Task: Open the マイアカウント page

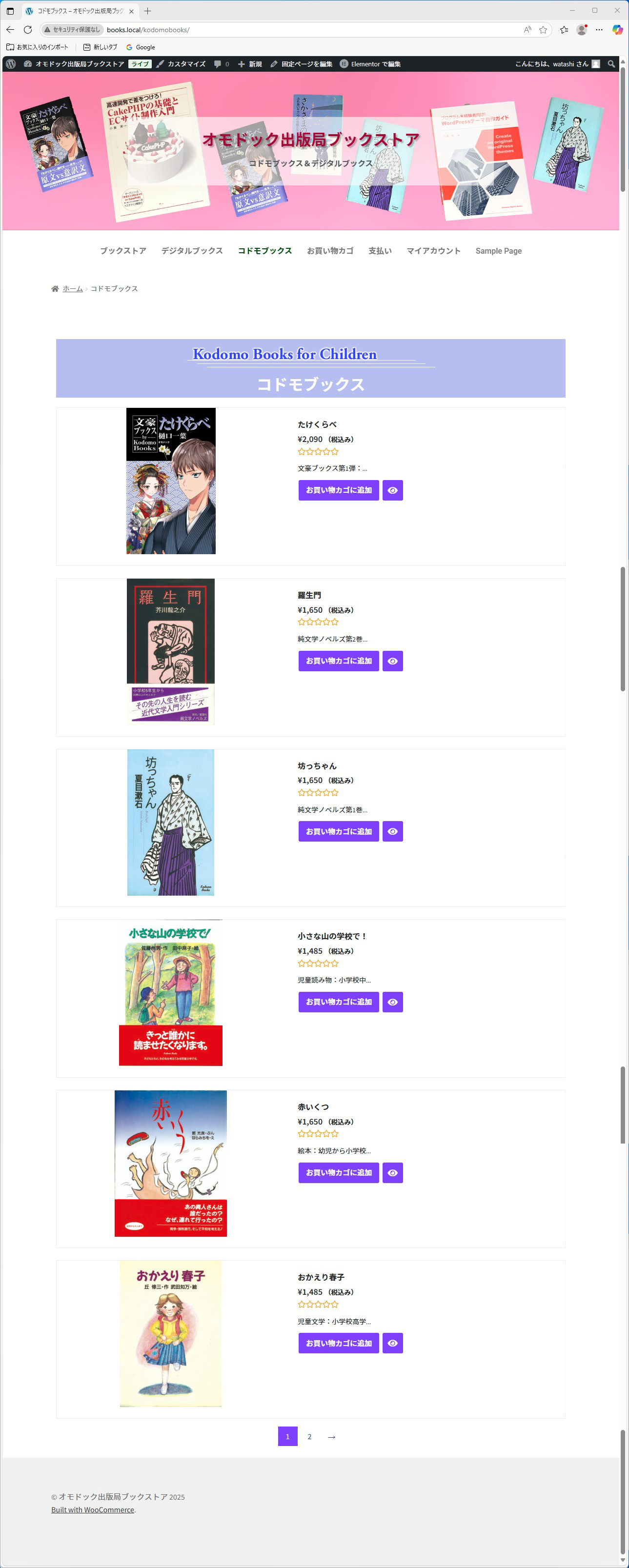Action: (x=433, y=251)
